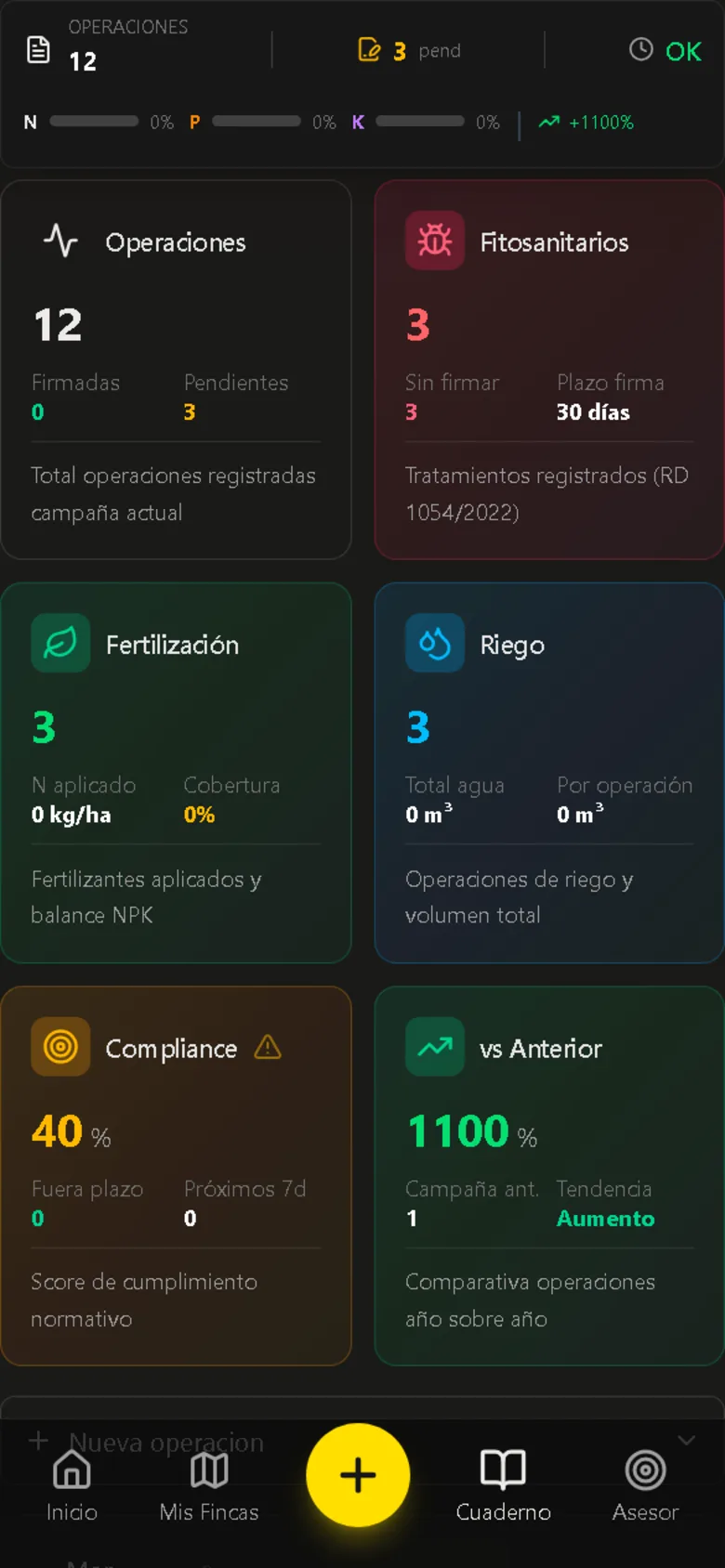Screen dimensions: 725x1568
Task: Select the green +1100% trend arrow
Action: 547,122
